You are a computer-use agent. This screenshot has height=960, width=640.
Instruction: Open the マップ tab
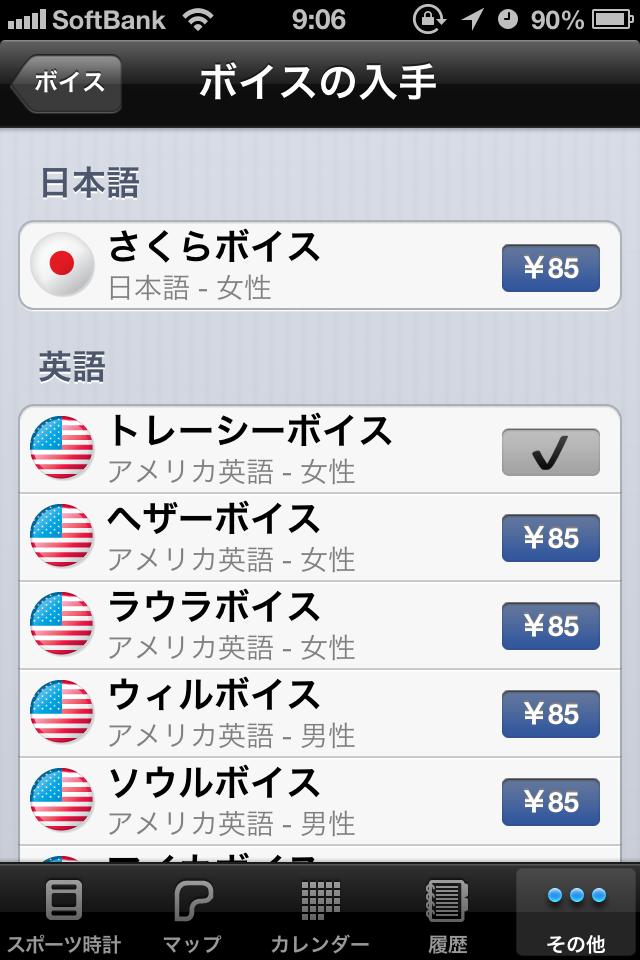coord(192,912)
